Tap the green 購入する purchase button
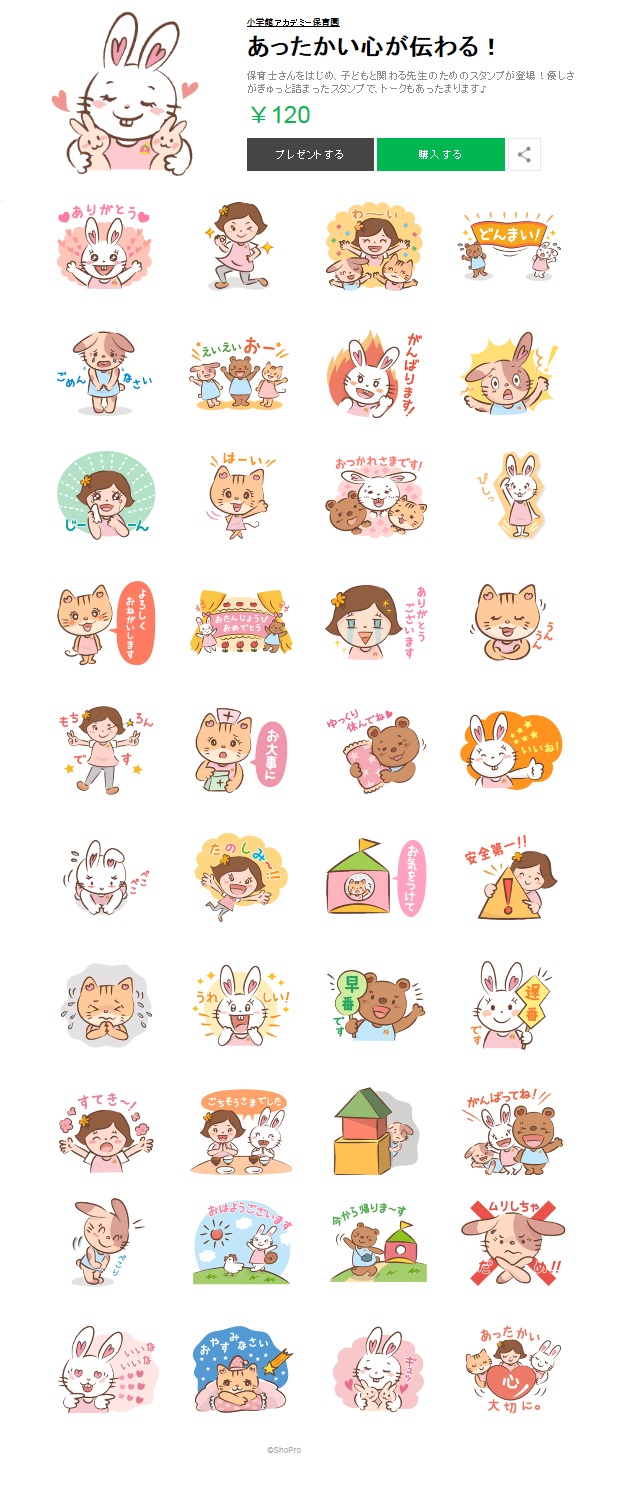The image size is (619, 1493). [x=440, y=155]
